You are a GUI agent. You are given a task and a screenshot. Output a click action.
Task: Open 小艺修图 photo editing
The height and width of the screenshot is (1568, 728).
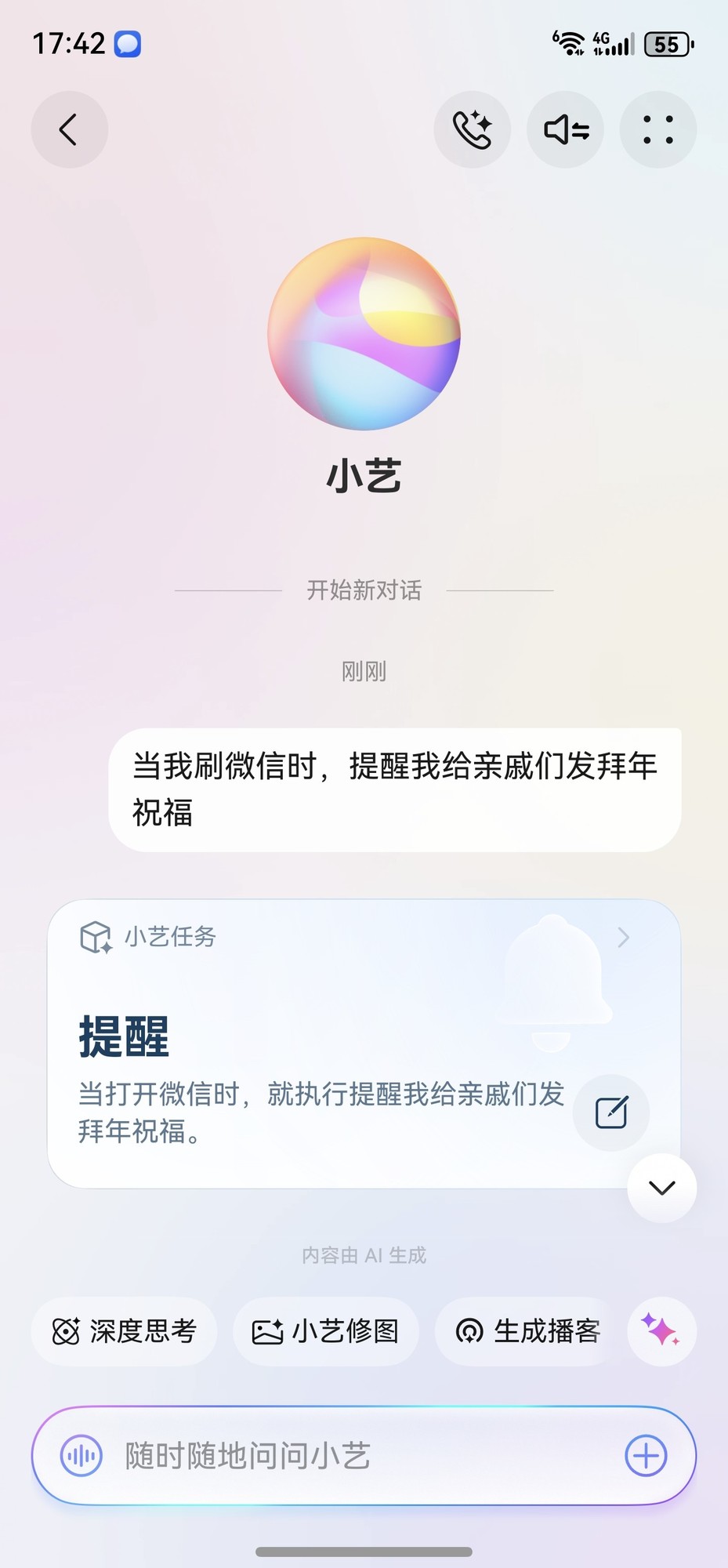pos(325,1331)
